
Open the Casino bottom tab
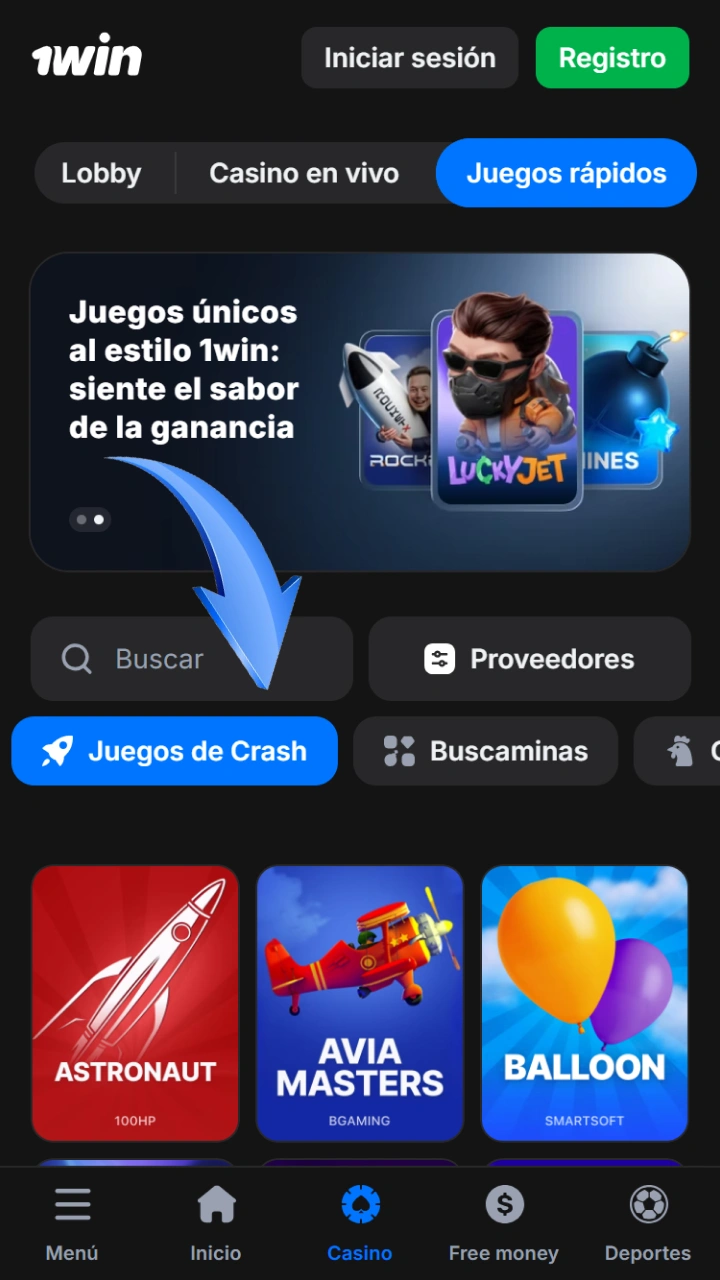(x=360, y=1222)
